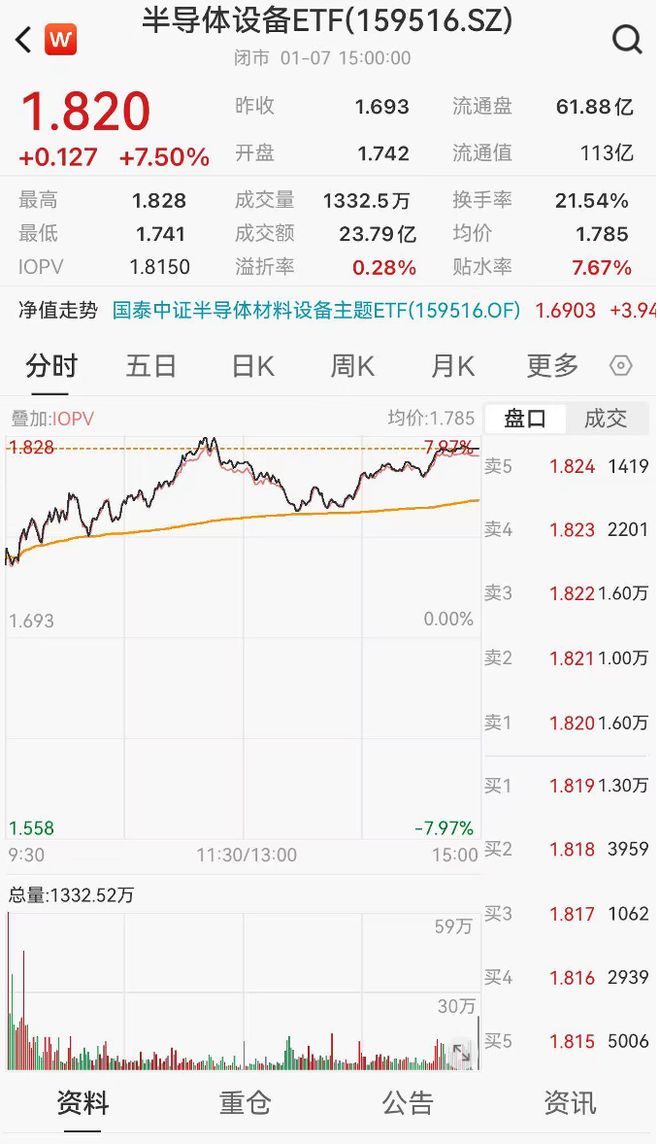The width and height of the screenshot is (660, 1144).
Task: Switch to the 五日 chart tab
Action: pyautogui.click(x=151, y=366)
